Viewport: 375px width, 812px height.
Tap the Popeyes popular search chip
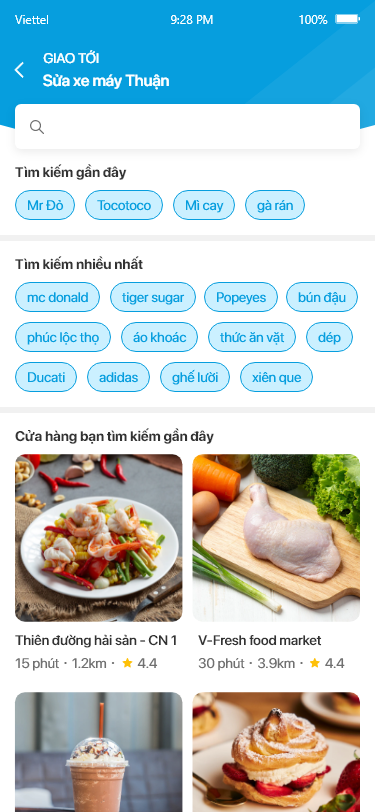pyautogui.click(x=241, y=297)
